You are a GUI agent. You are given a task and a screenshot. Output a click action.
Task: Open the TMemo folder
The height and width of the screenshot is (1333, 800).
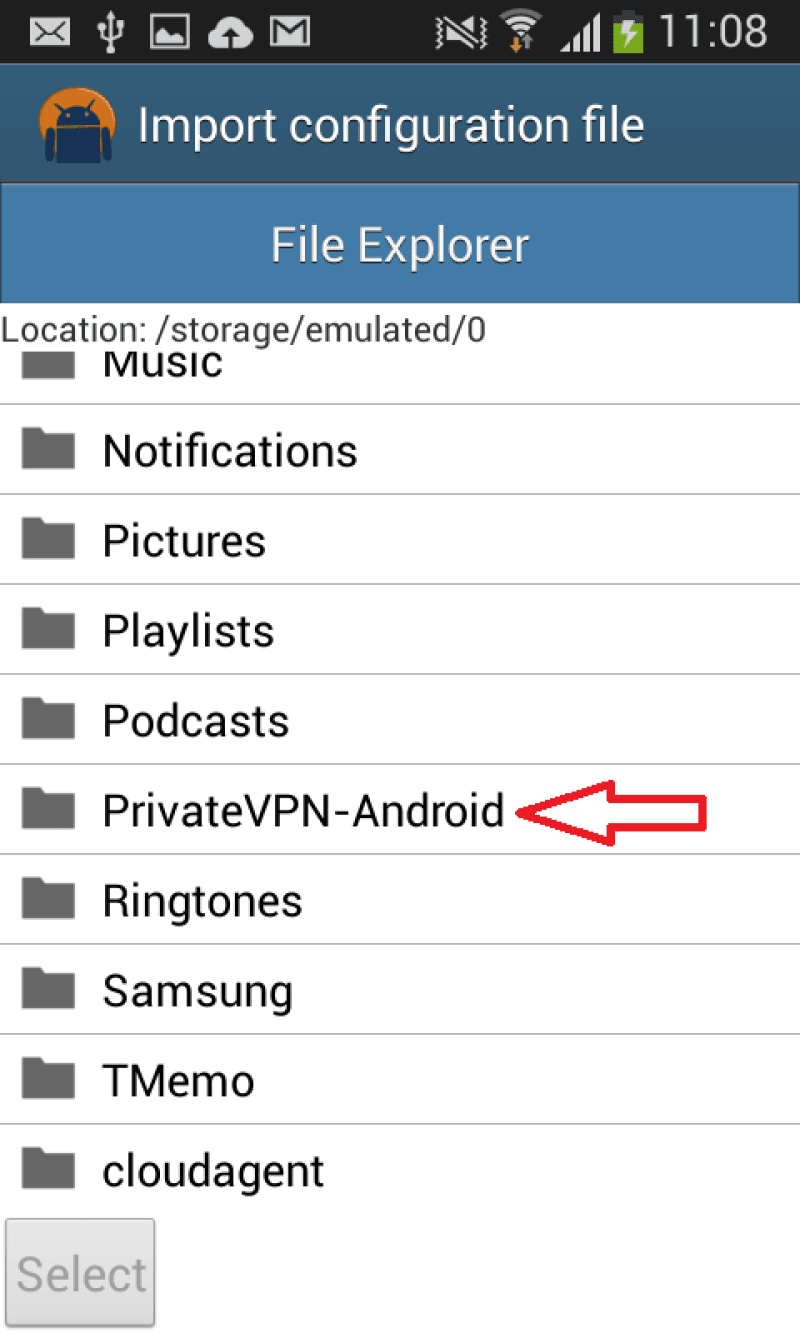coord(179,1081)
